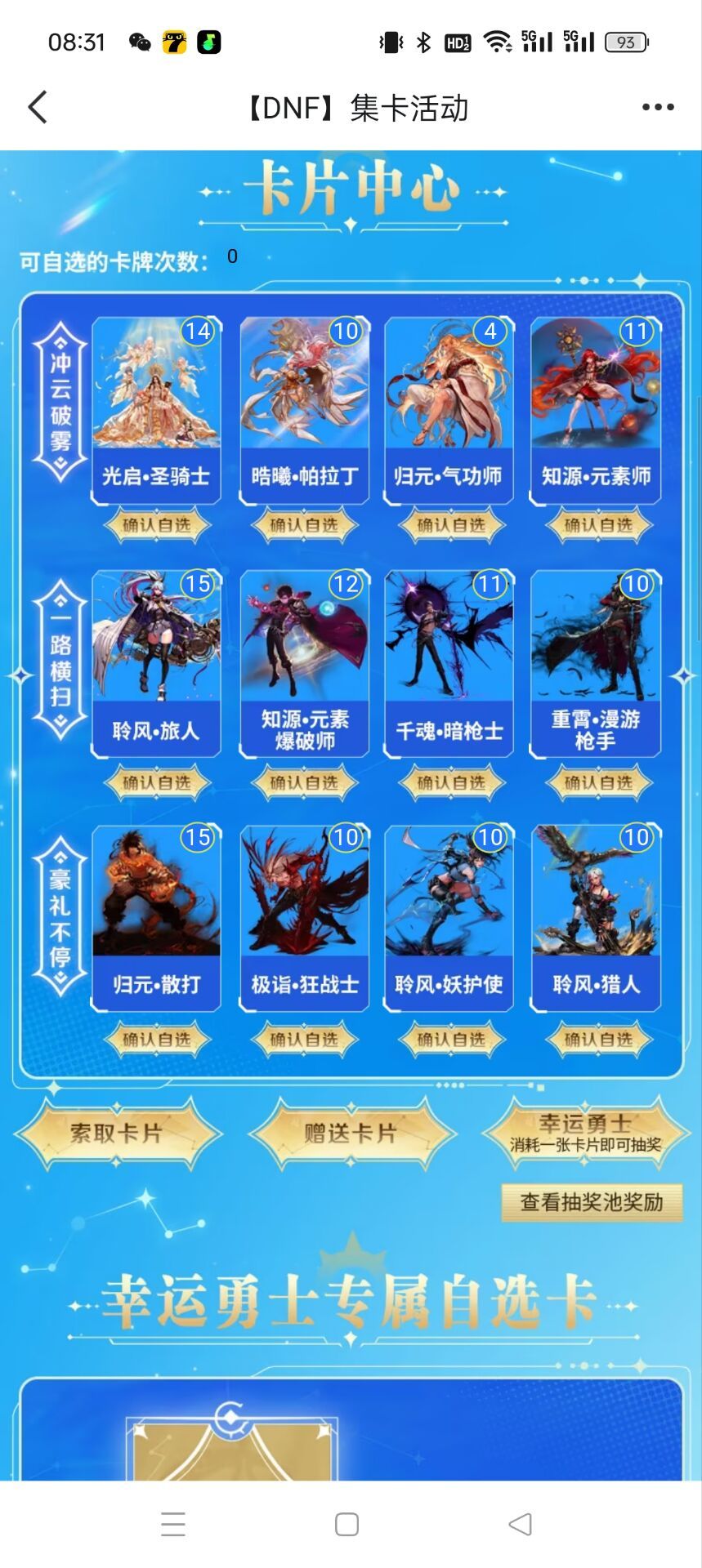This screenshot has width=702, height=1568.
Task: Select 确认自选 under 重霄•漫游枪手
Action: (598, 782)
